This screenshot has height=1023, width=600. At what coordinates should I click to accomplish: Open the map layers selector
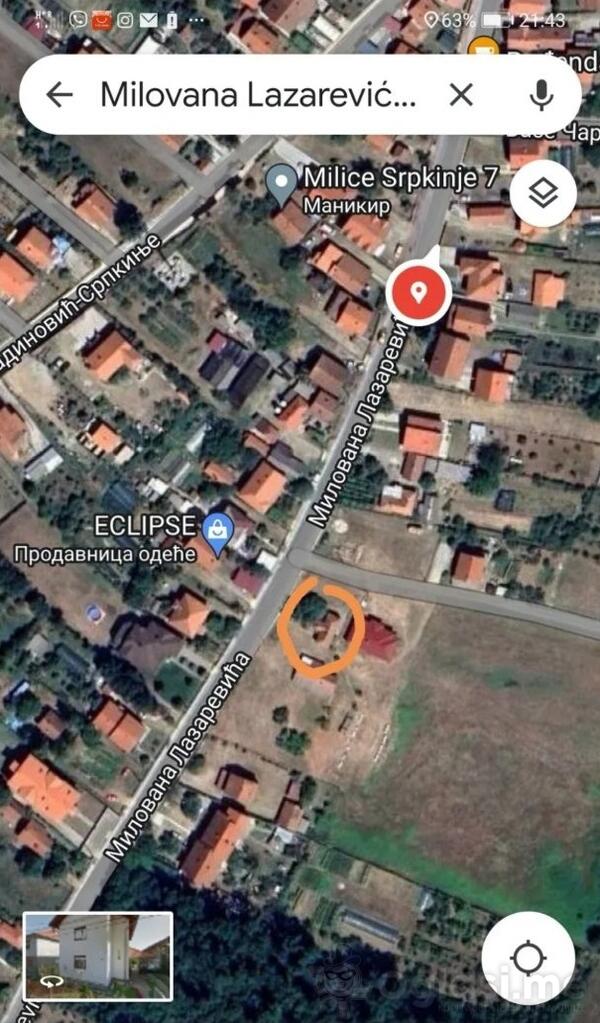(x=543, y=193)
